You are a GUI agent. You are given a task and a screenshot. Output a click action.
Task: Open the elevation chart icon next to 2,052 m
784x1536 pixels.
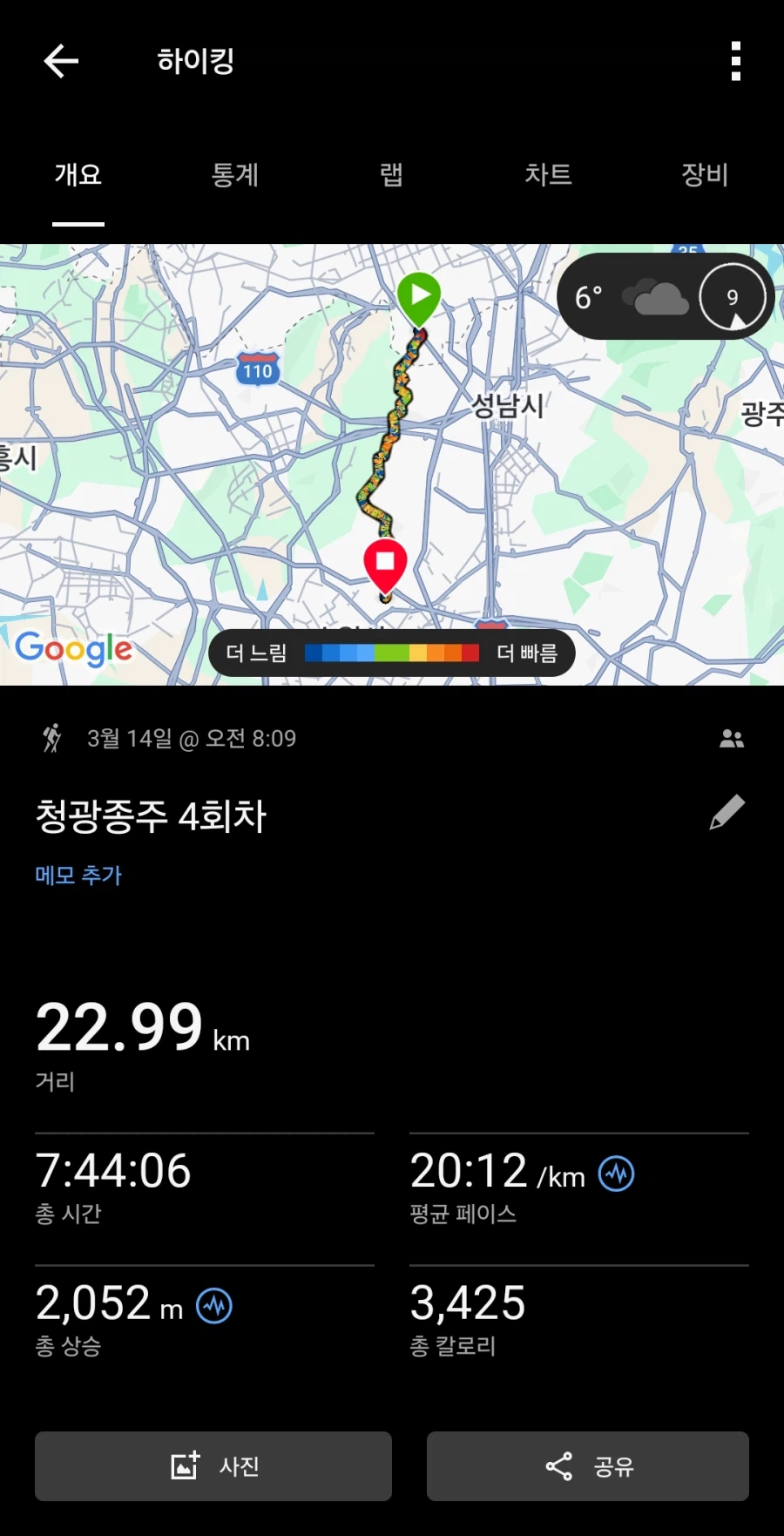tap(212, 1305)
